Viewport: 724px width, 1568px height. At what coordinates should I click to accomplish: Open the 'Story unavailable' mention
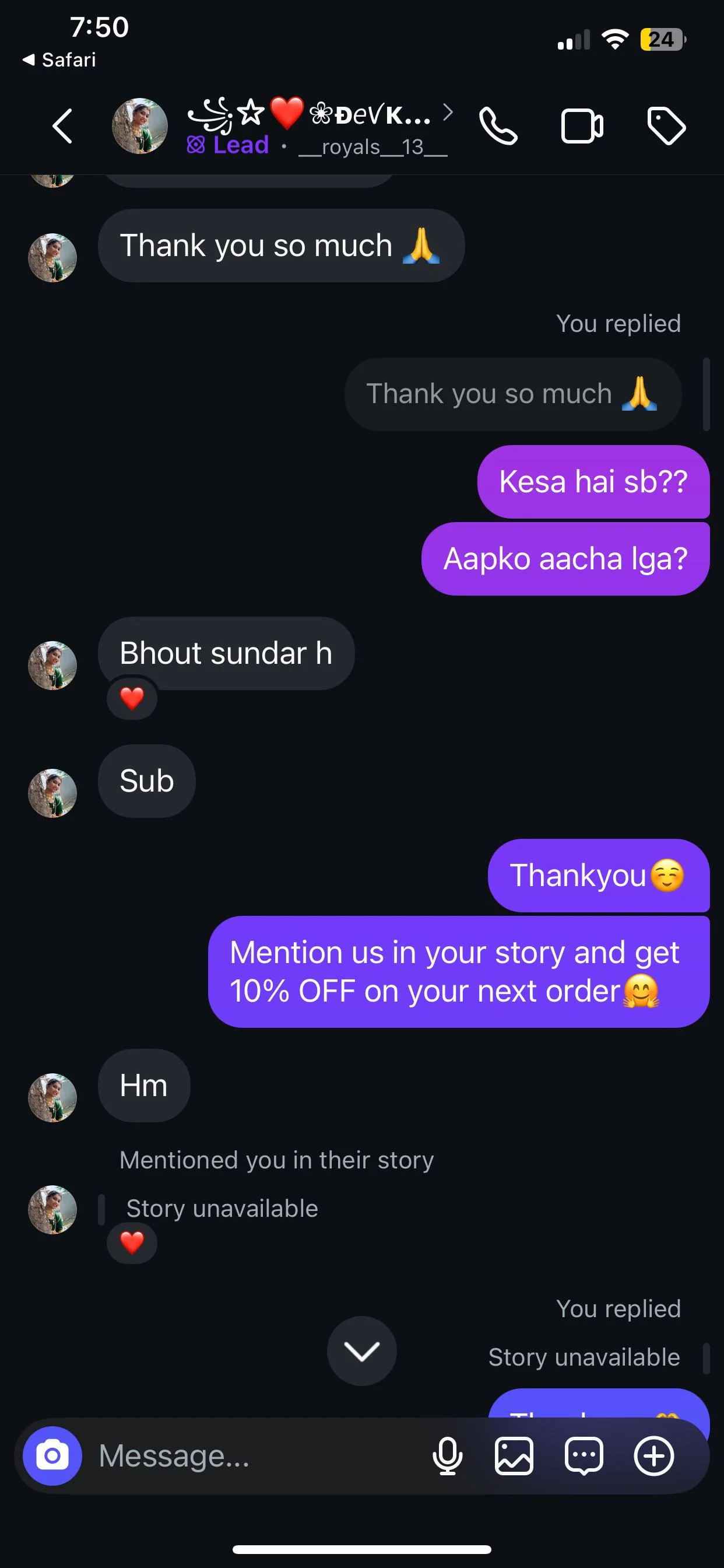pyautogui.click(x=222, y=1208)
